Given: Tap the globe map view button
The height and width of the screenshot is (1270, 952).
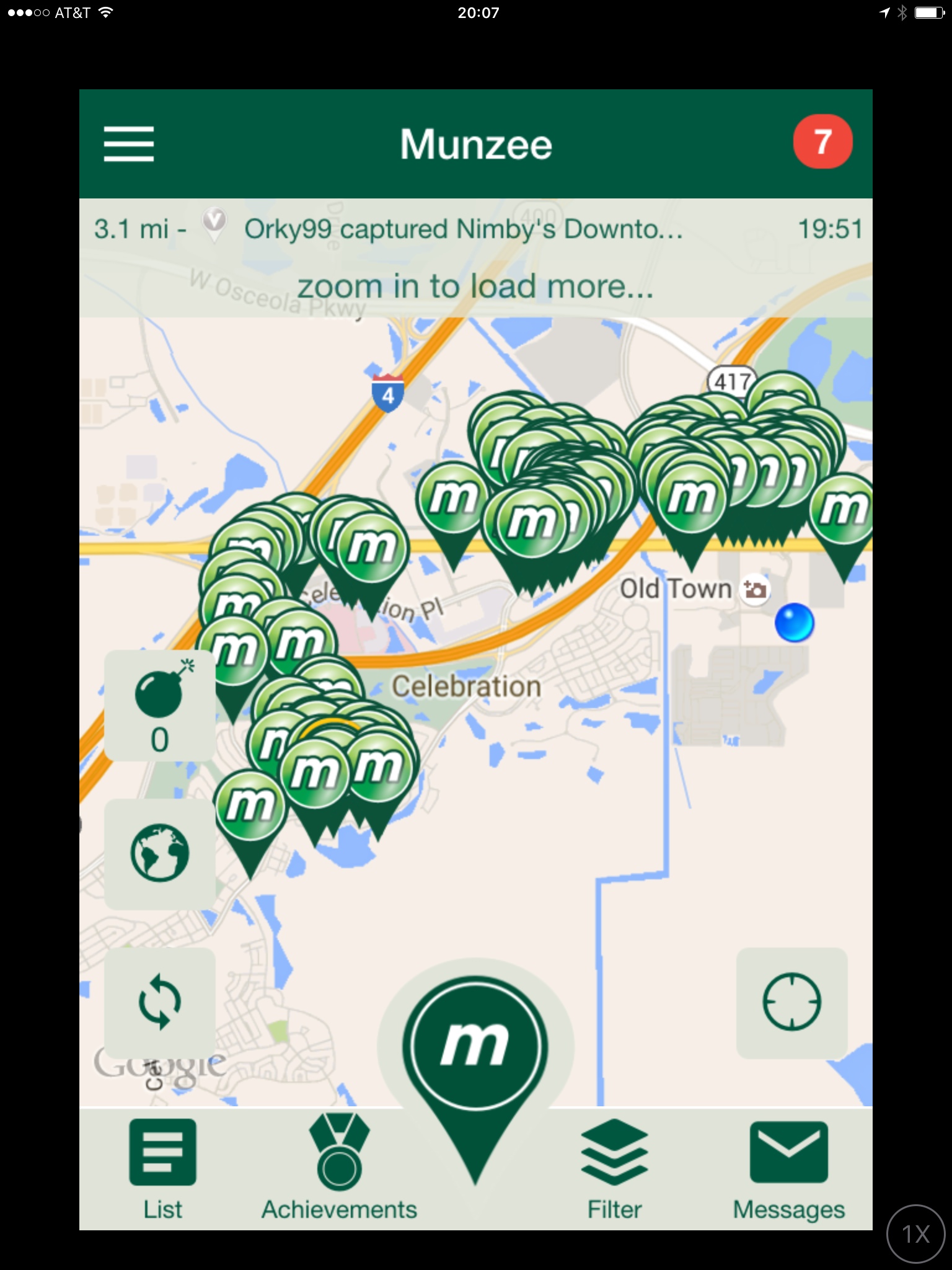Looking at the screenshot, I should point(160,853).
